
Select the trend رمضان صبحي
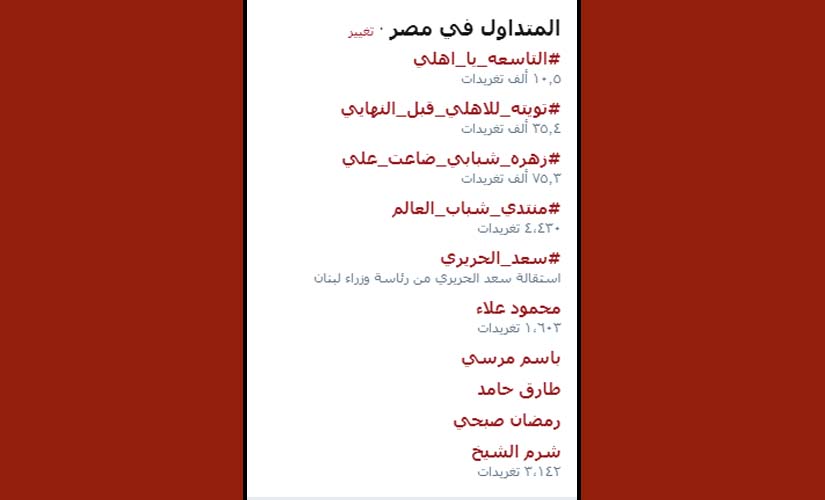(507, 421)
